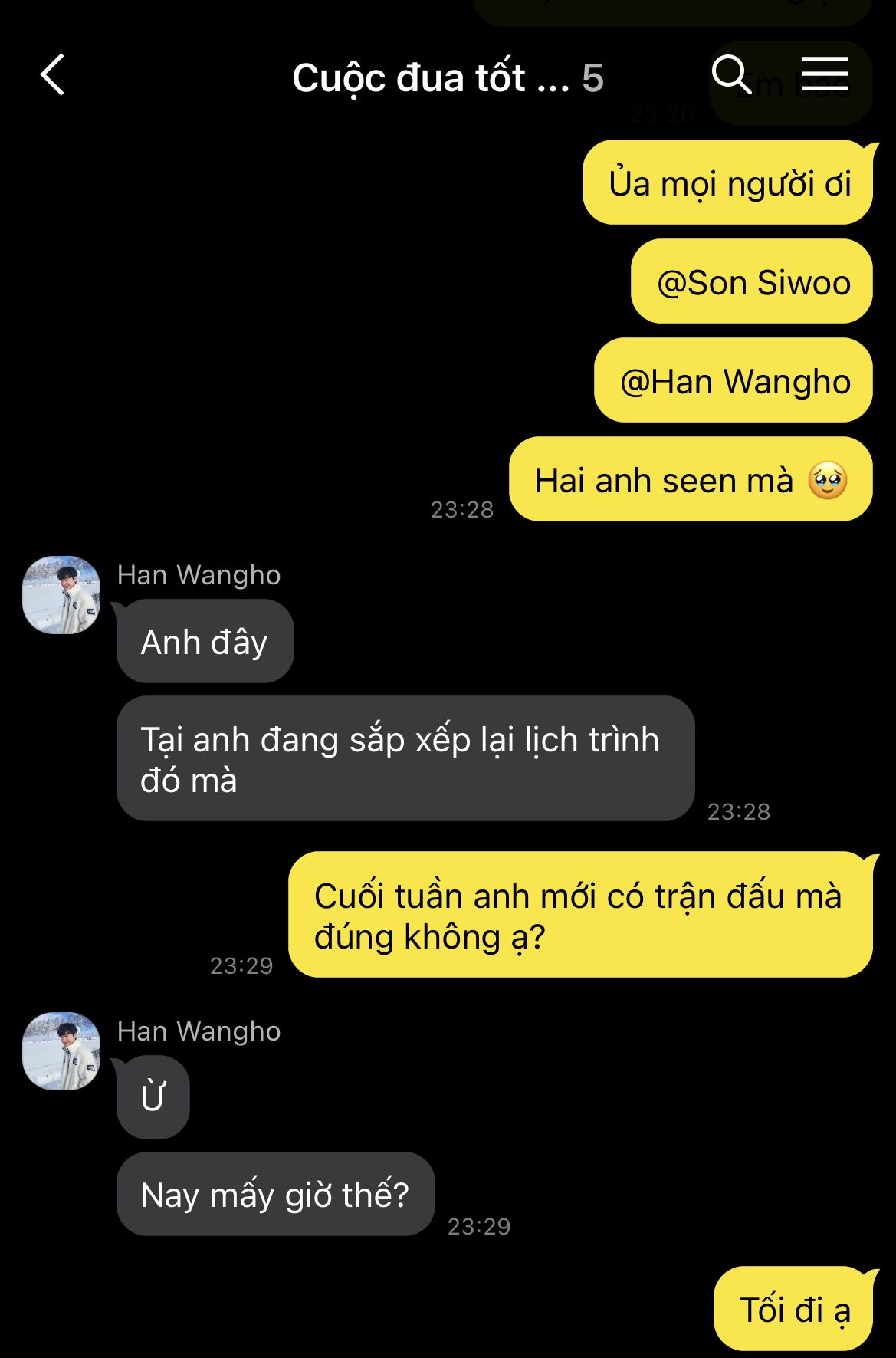896x1358 pixels.
Task: Open Han Wangho's avatar above "Ừ" message
Action: point(61,1051)
